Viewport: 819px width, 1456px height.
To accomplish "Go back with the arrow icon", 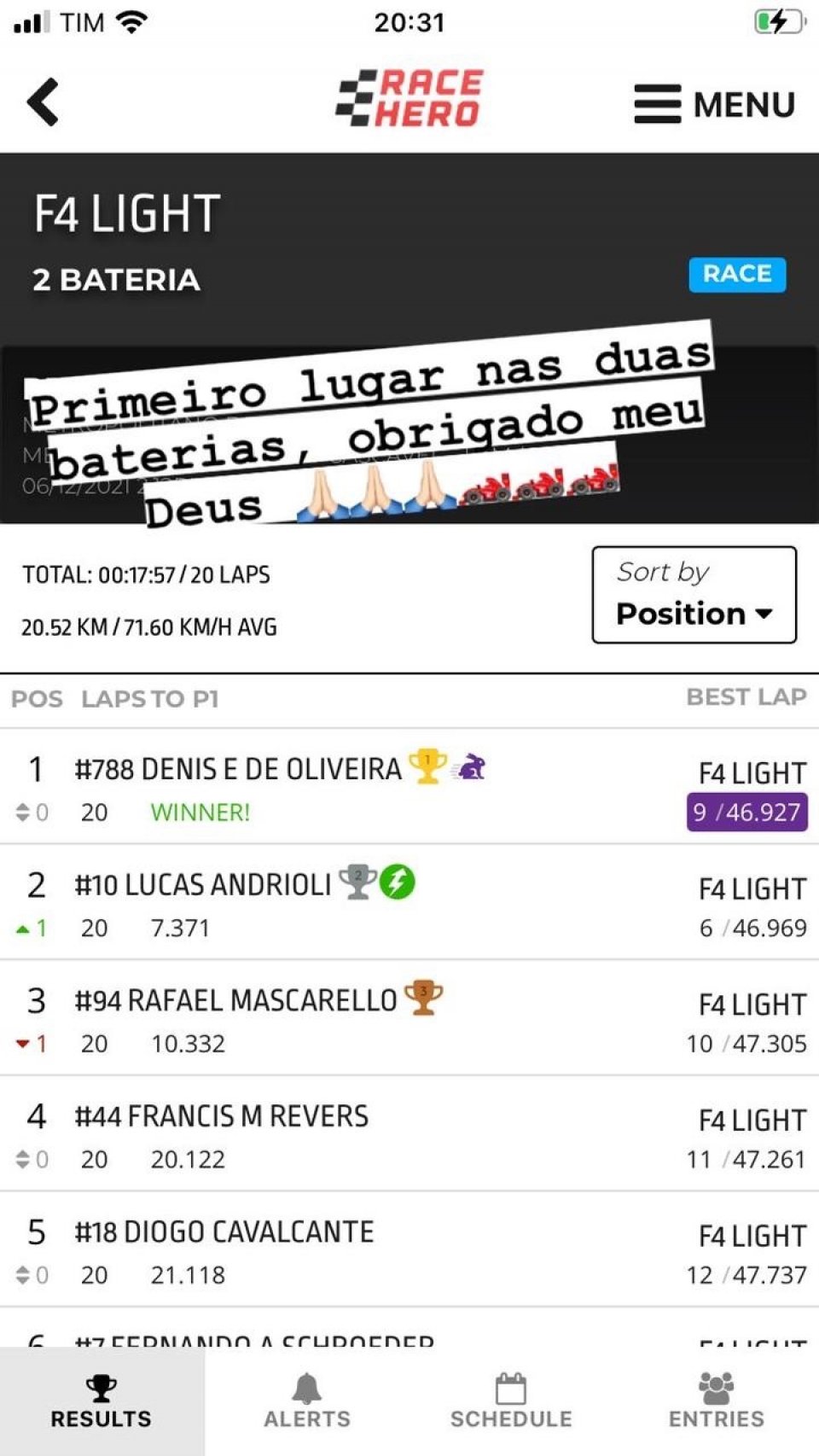I will 43,102.
